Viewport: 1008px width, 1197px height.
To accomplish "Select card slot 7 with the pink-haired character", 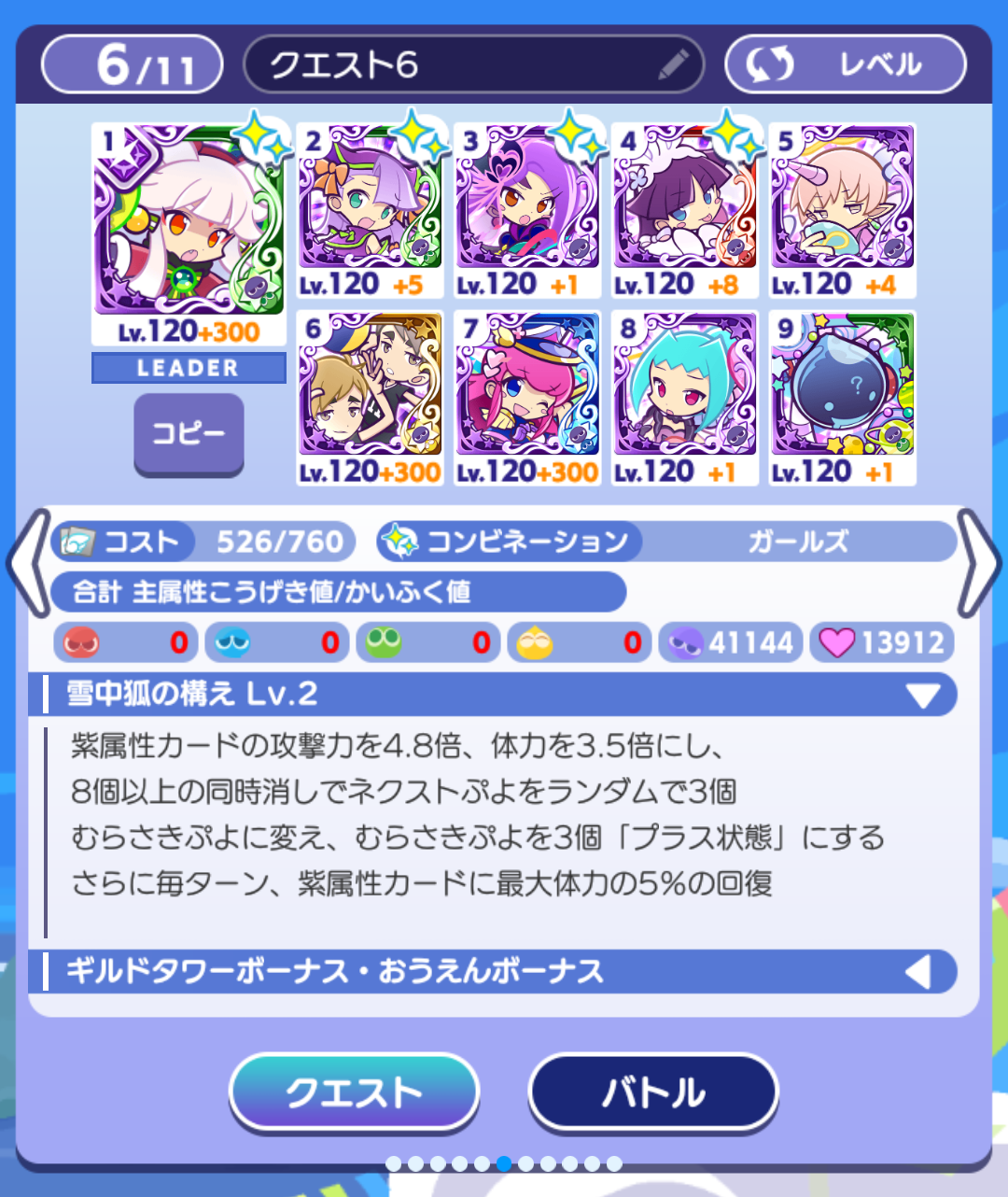I will click(527, 385).
